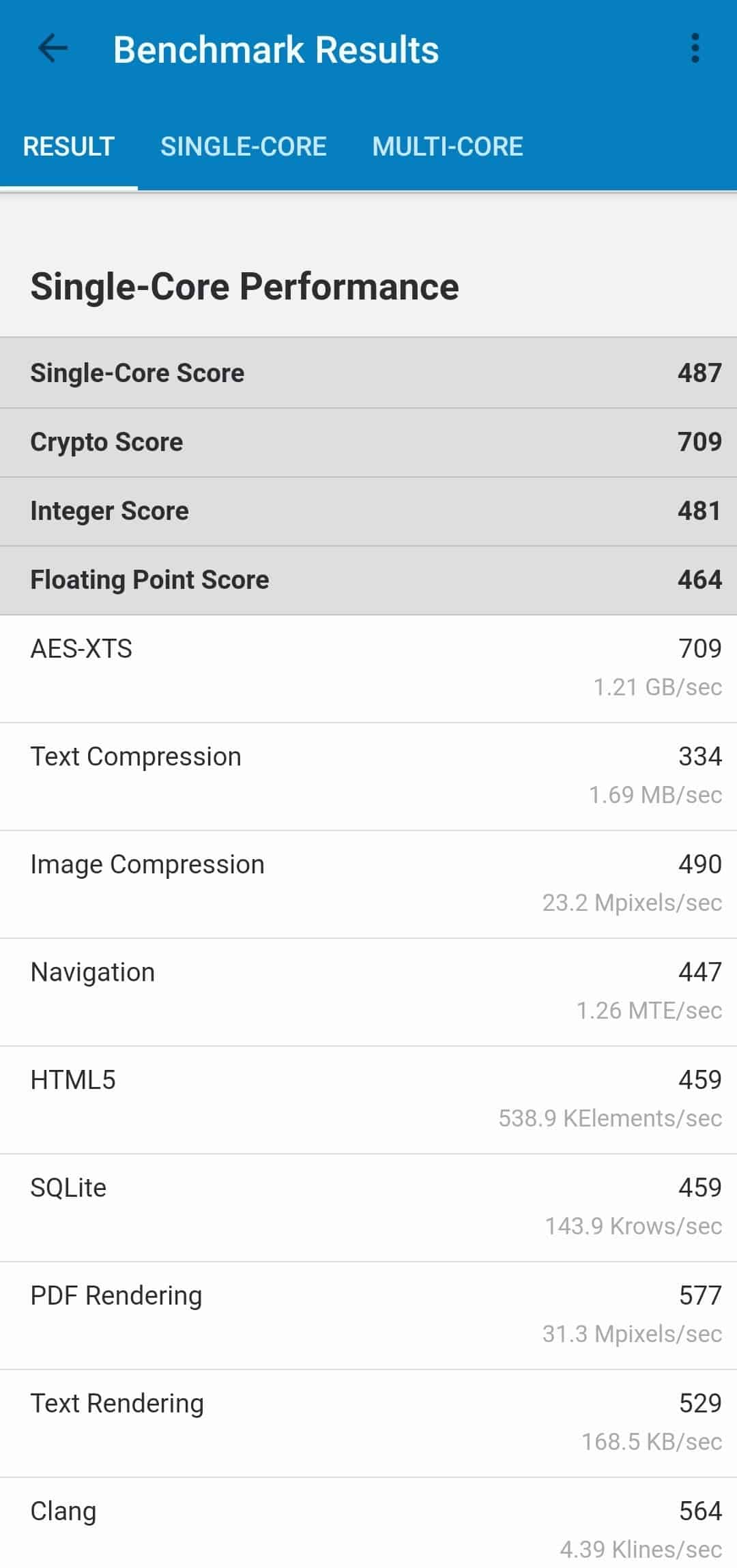737x1568 pixels.
Task: Select the RESULT tab
Action: click(68, 147)
